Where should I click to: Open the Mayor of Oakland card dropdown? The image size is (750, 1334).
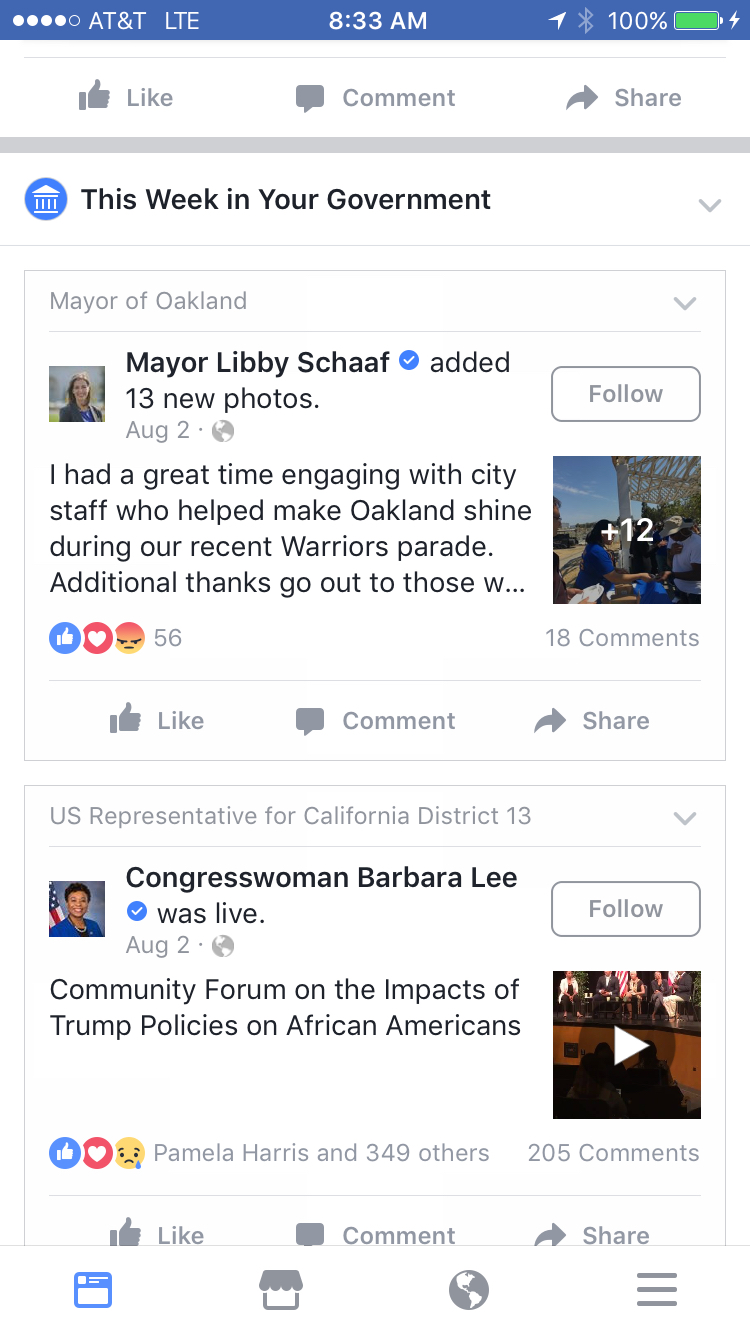[685, 303]
